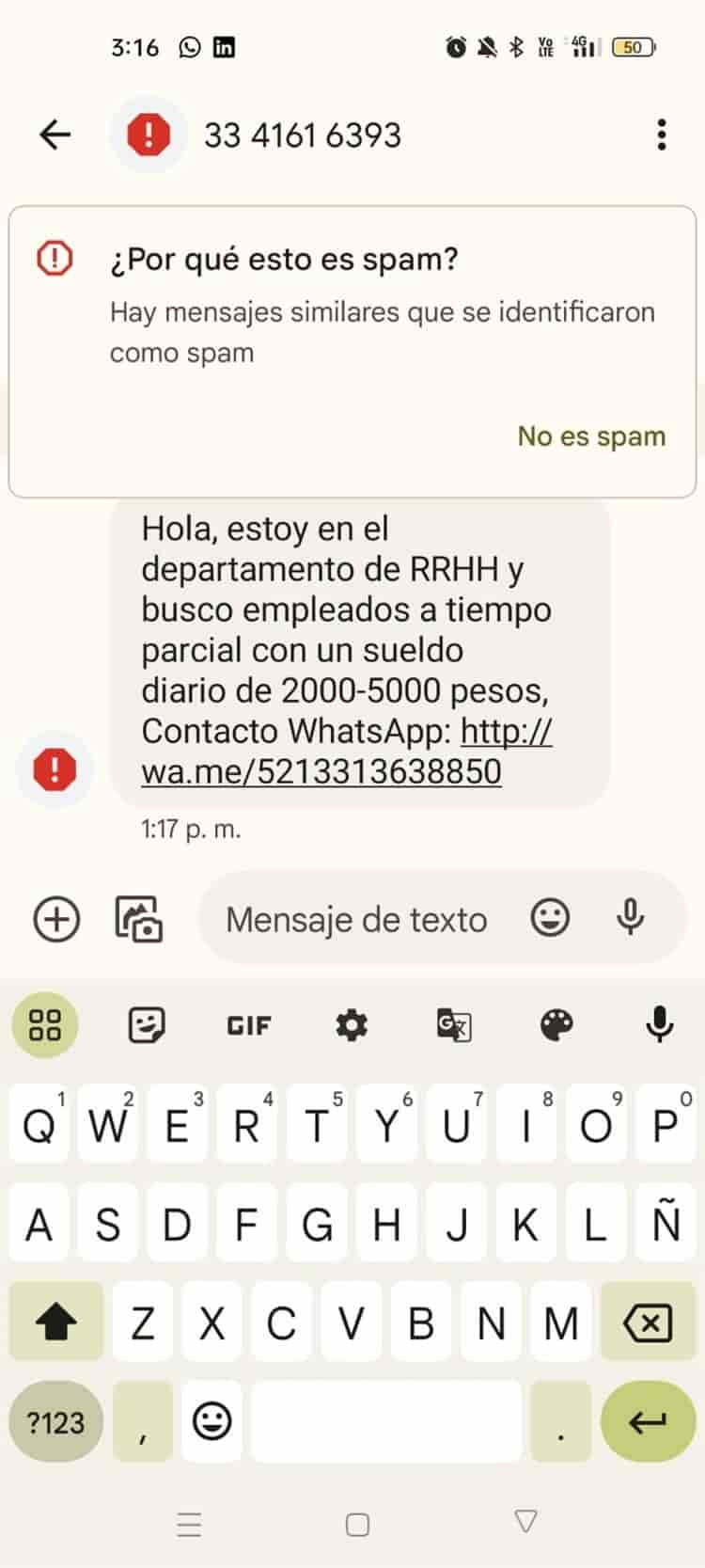Open the plus attachment menu
The height and width of the screenshot is (1568, 705).
pyautogui.click(x=56, y=919)
